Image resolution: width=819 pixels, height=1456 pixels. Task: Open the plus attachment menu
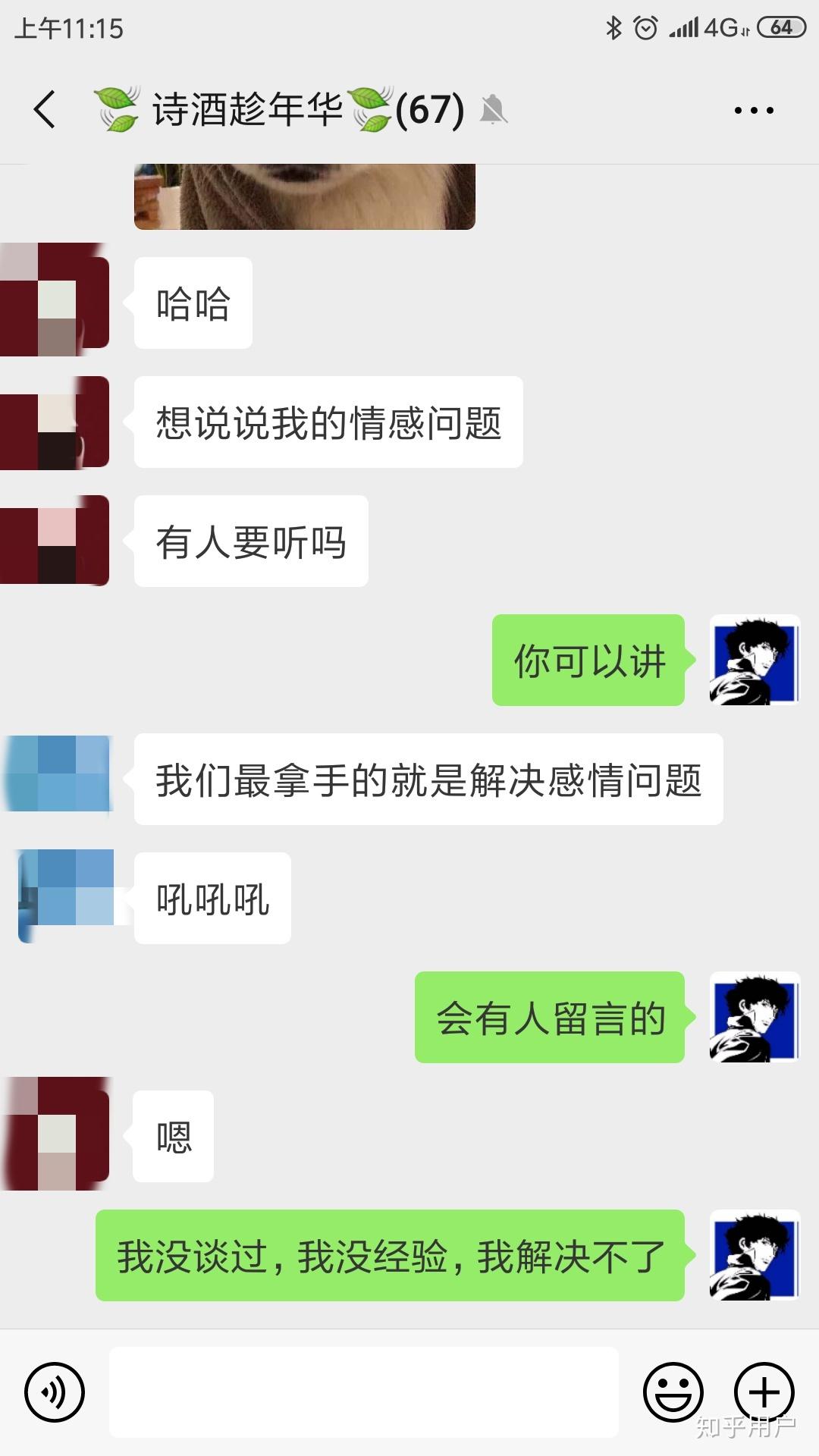[764, 1392]
